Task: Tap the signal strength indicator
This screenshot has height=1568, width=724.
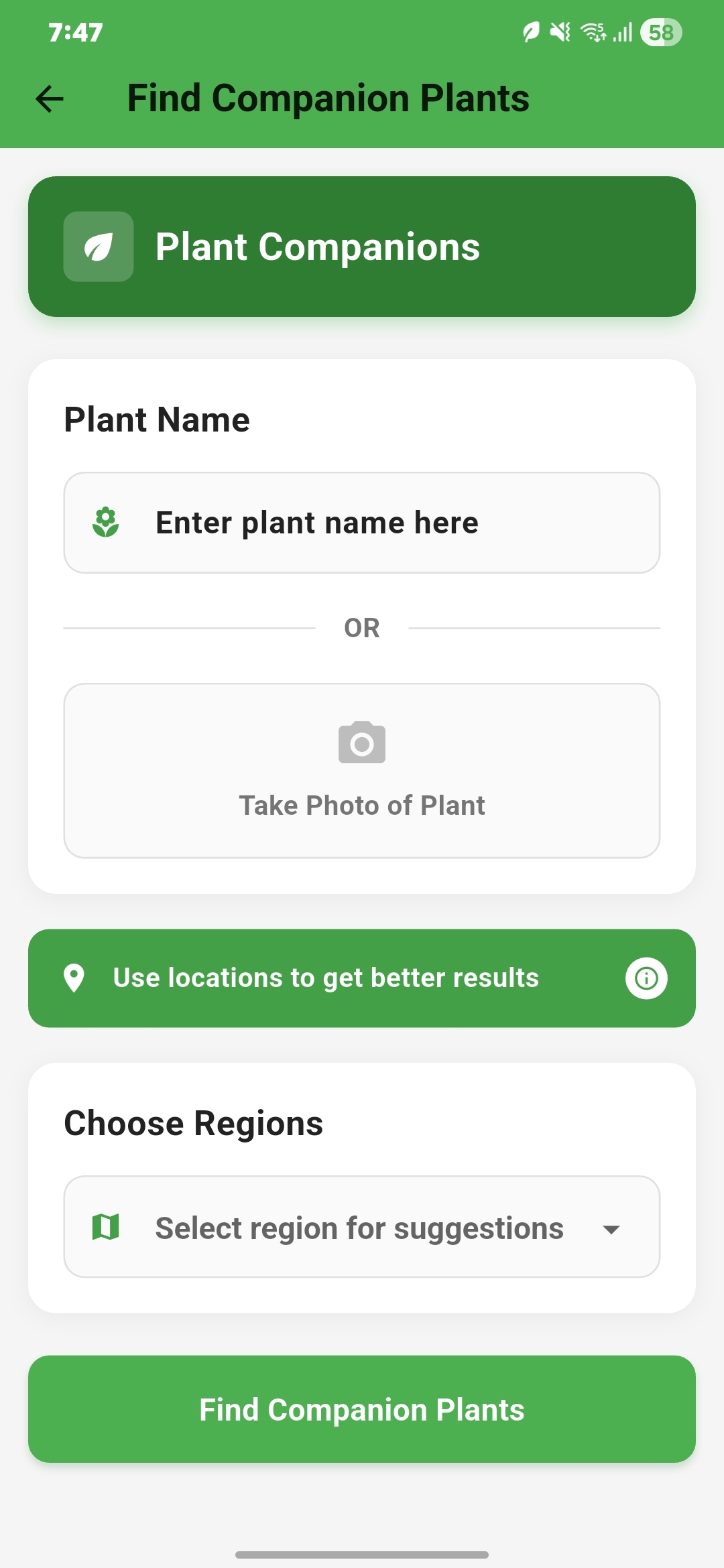Action: click(623, 32)
